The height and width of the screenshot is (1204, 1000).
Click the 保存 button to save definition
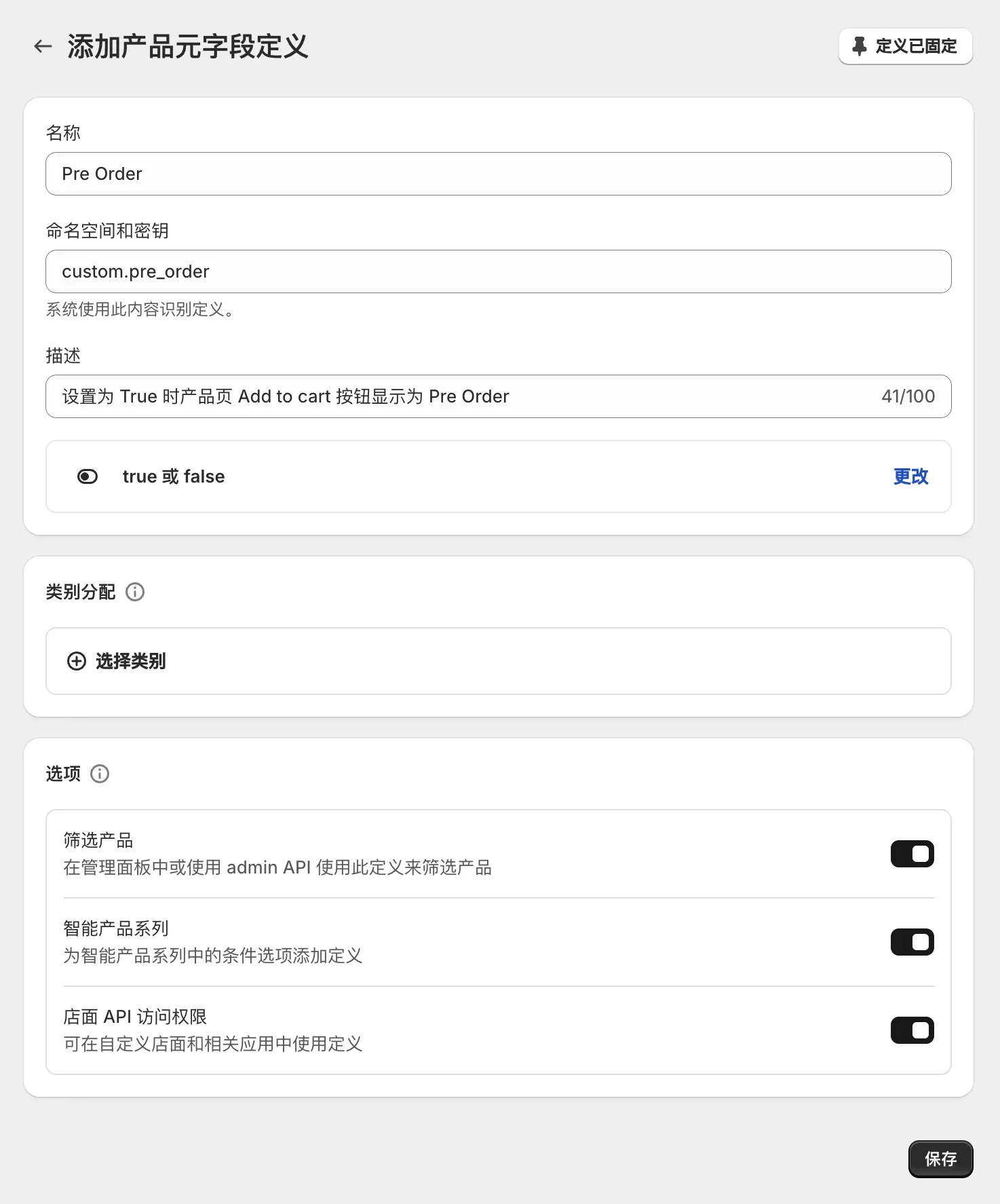[940, 1159]
